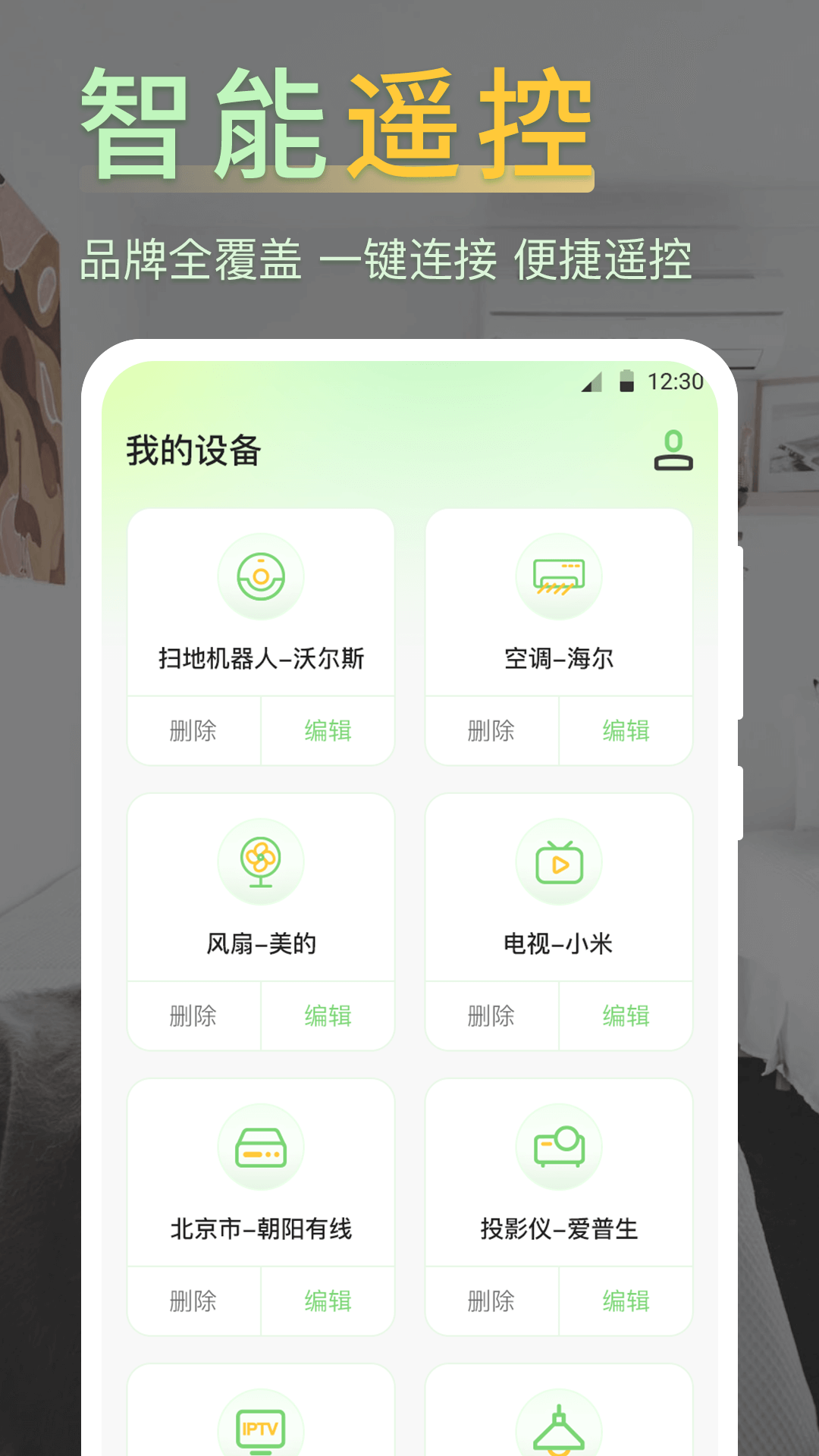Tap the projector icon for 投影仪-爱普生
The height and width of the screenshot is (1456, 819).
click(560, 1147)
